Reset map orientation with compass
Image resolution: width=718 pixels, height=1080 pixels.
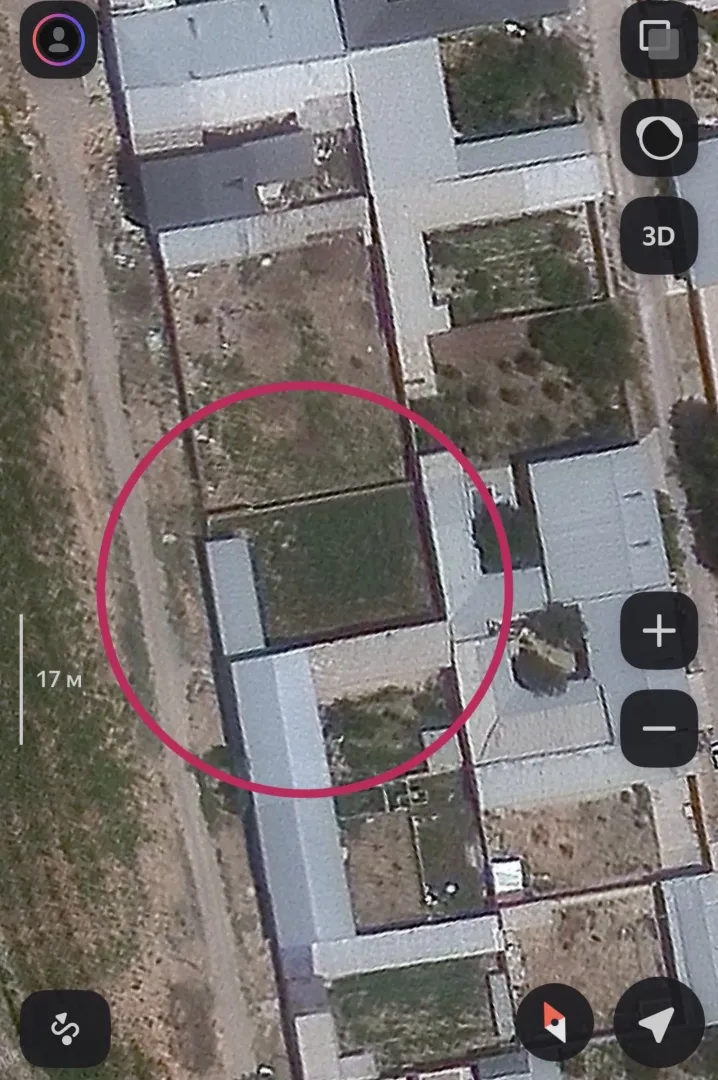(x=555, y=1023)
